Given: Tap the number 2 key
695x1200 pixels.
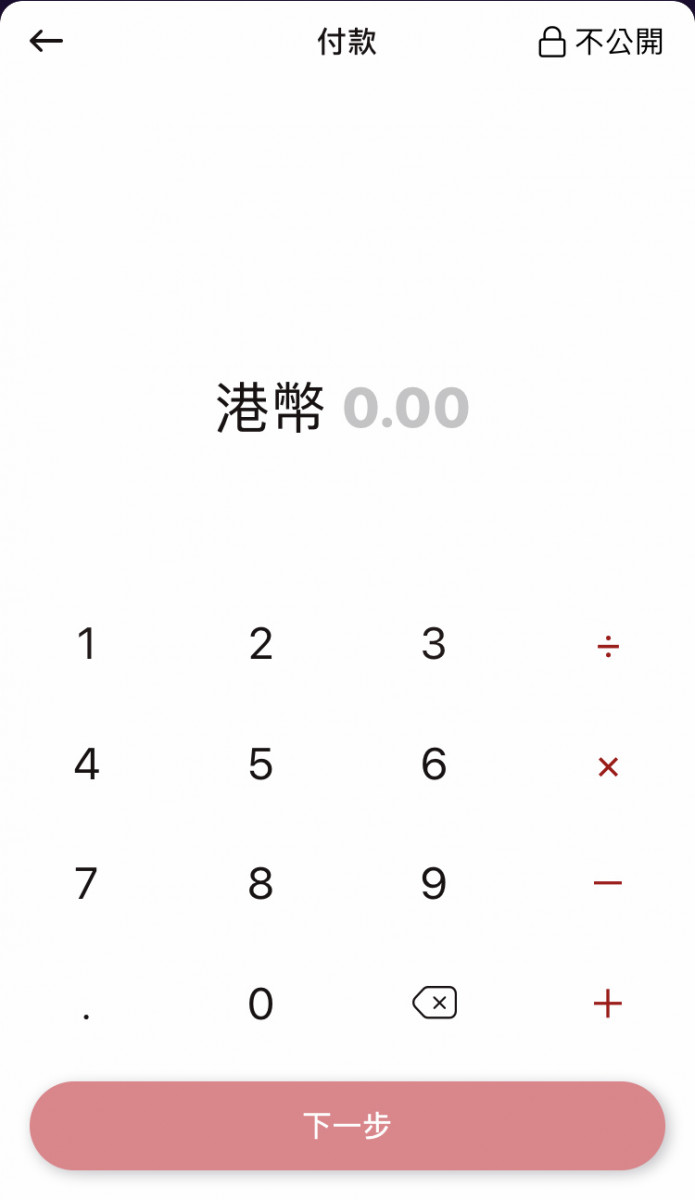Looking at the screenshot, I should tap(261, 644).
